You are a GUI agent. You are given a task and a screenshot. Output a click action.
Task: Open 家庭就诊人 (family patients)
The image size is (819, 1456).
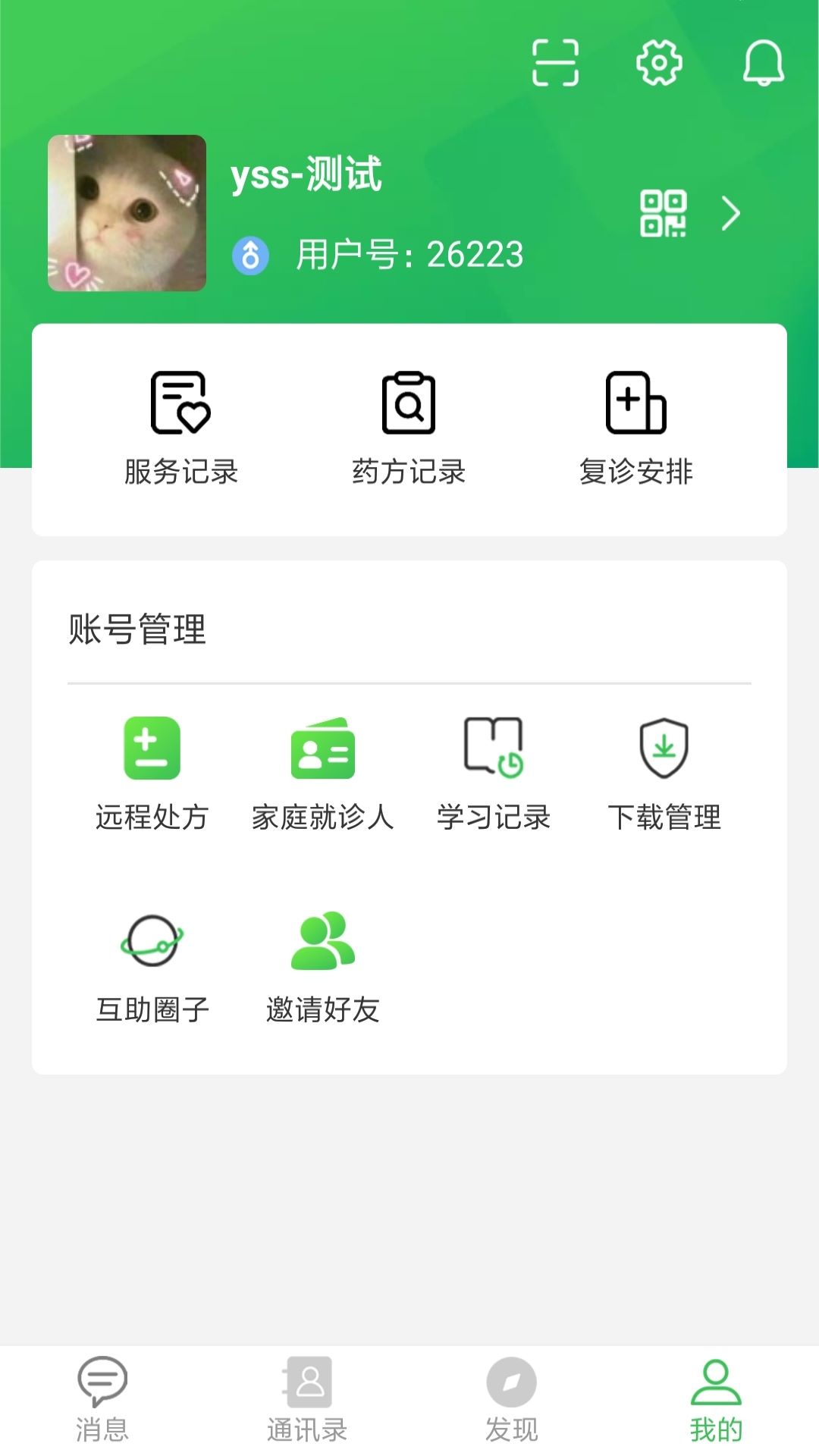[x=322, y=773]
